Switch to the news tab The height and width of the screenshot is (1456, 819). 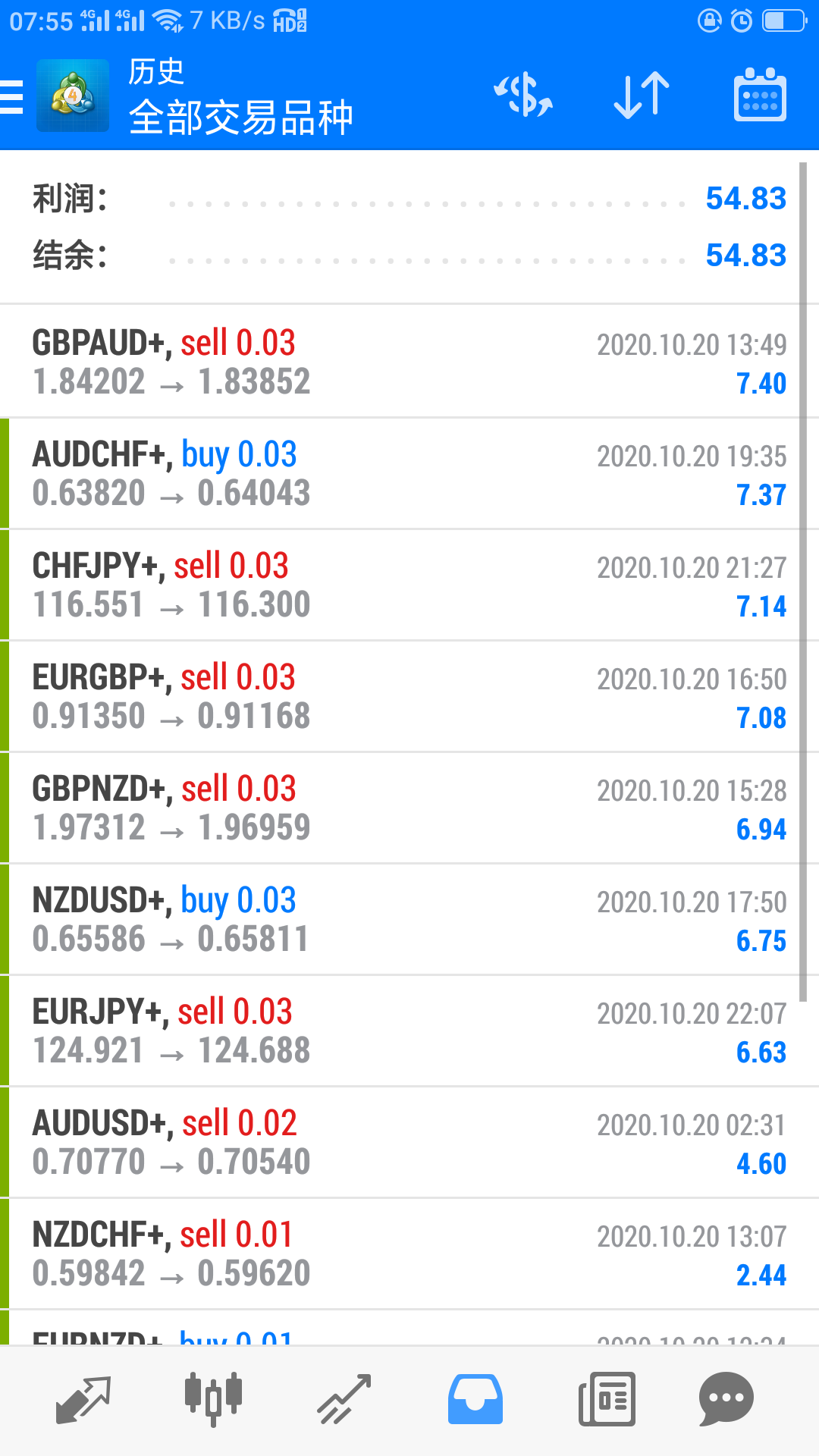tap(607, 1398)
